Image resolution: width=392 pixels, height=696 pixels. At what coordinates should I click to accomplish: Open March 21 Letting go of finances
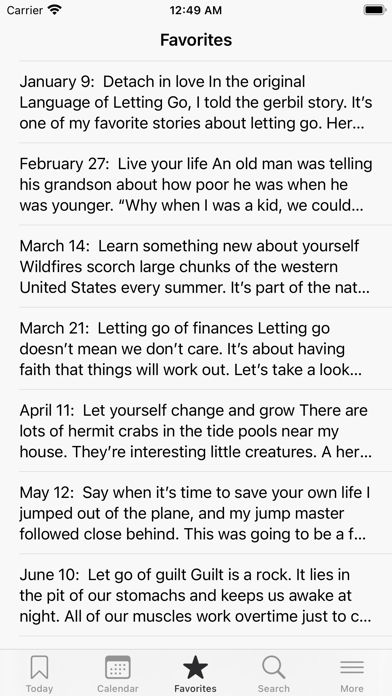point(196,348)
